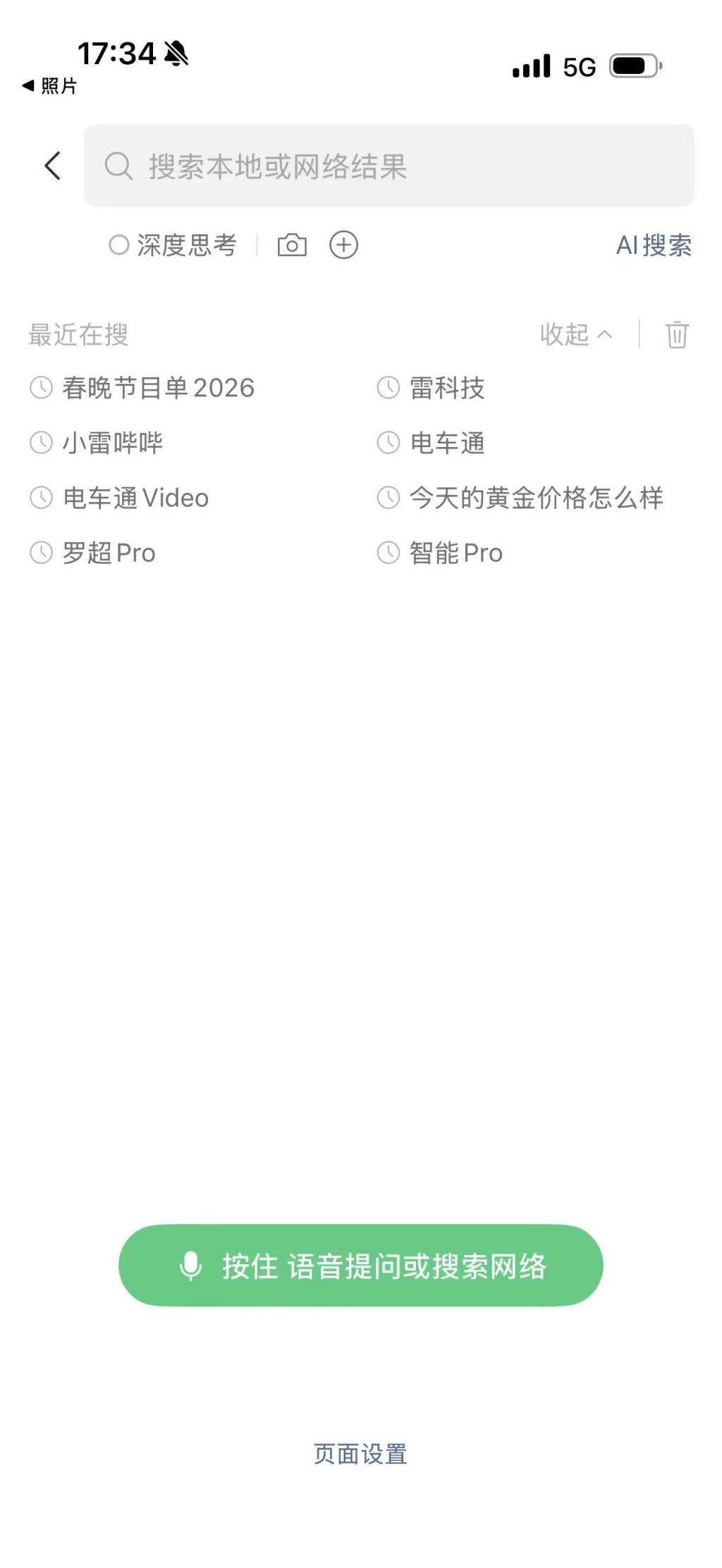Open the camera search icon
722x1568 pixels.
[x=291, y=245]
